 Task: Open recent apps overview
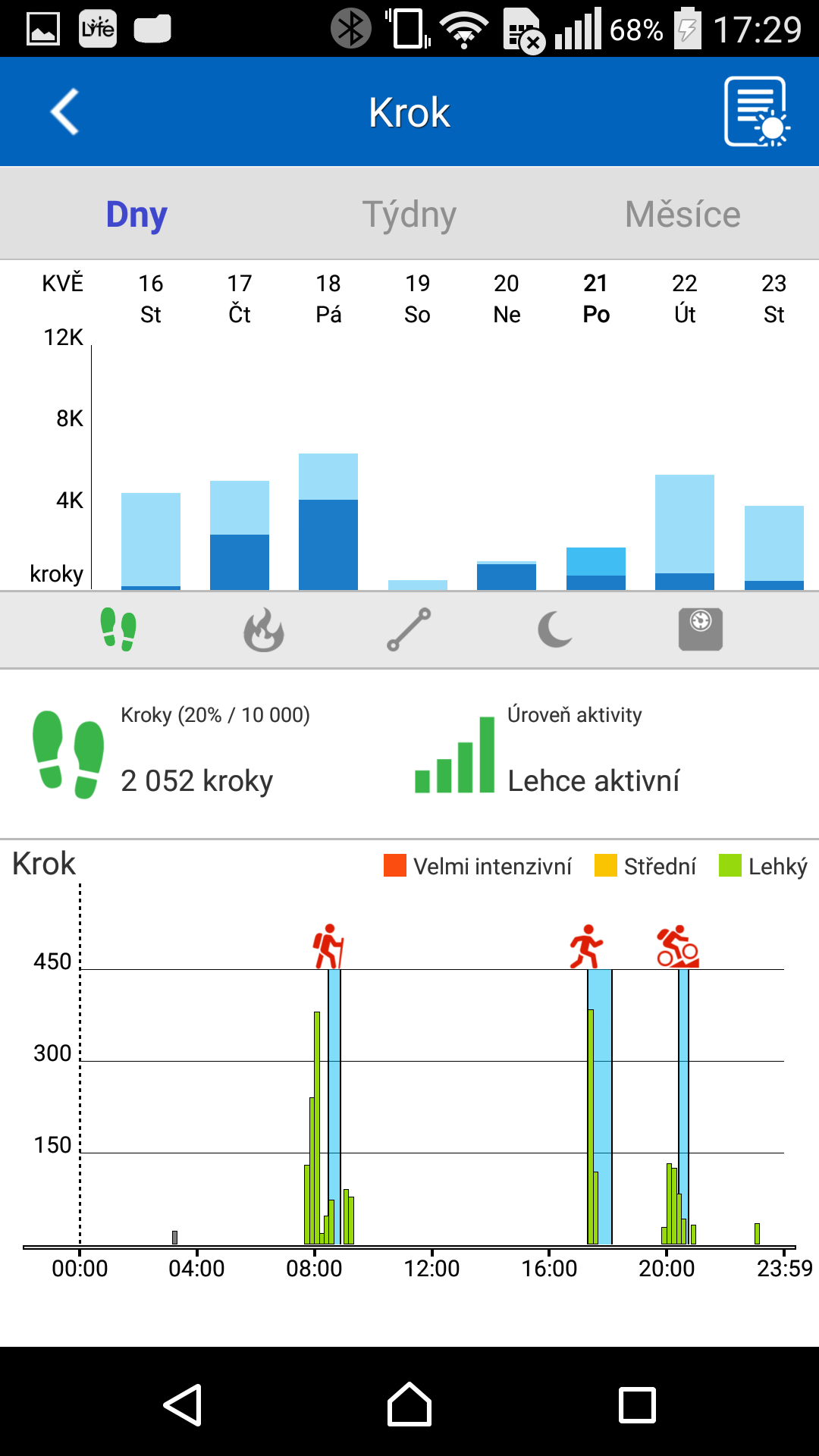click(637, 1404)
